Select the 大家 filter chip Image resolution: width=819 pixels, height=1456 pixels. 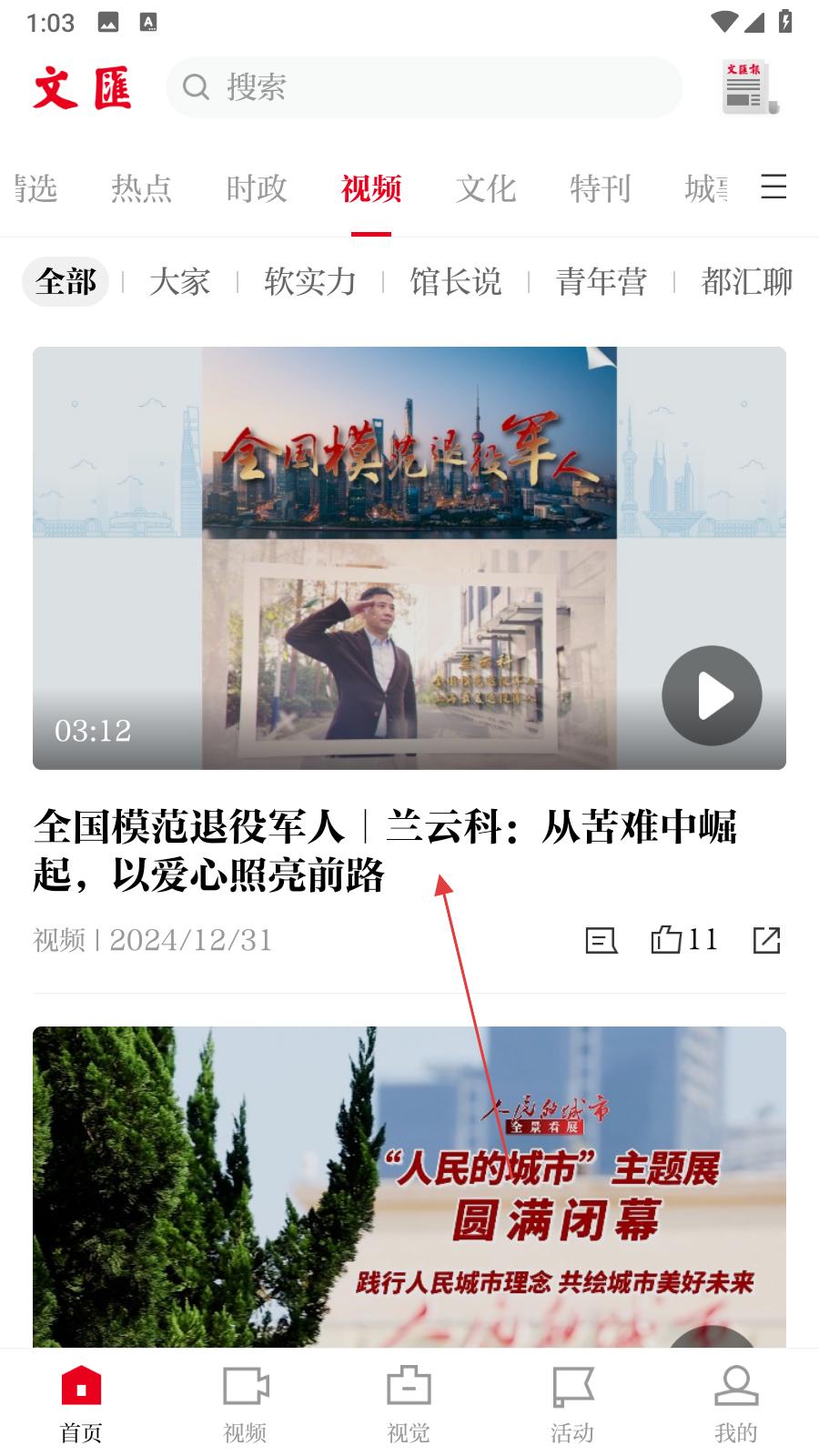[179, 282]
